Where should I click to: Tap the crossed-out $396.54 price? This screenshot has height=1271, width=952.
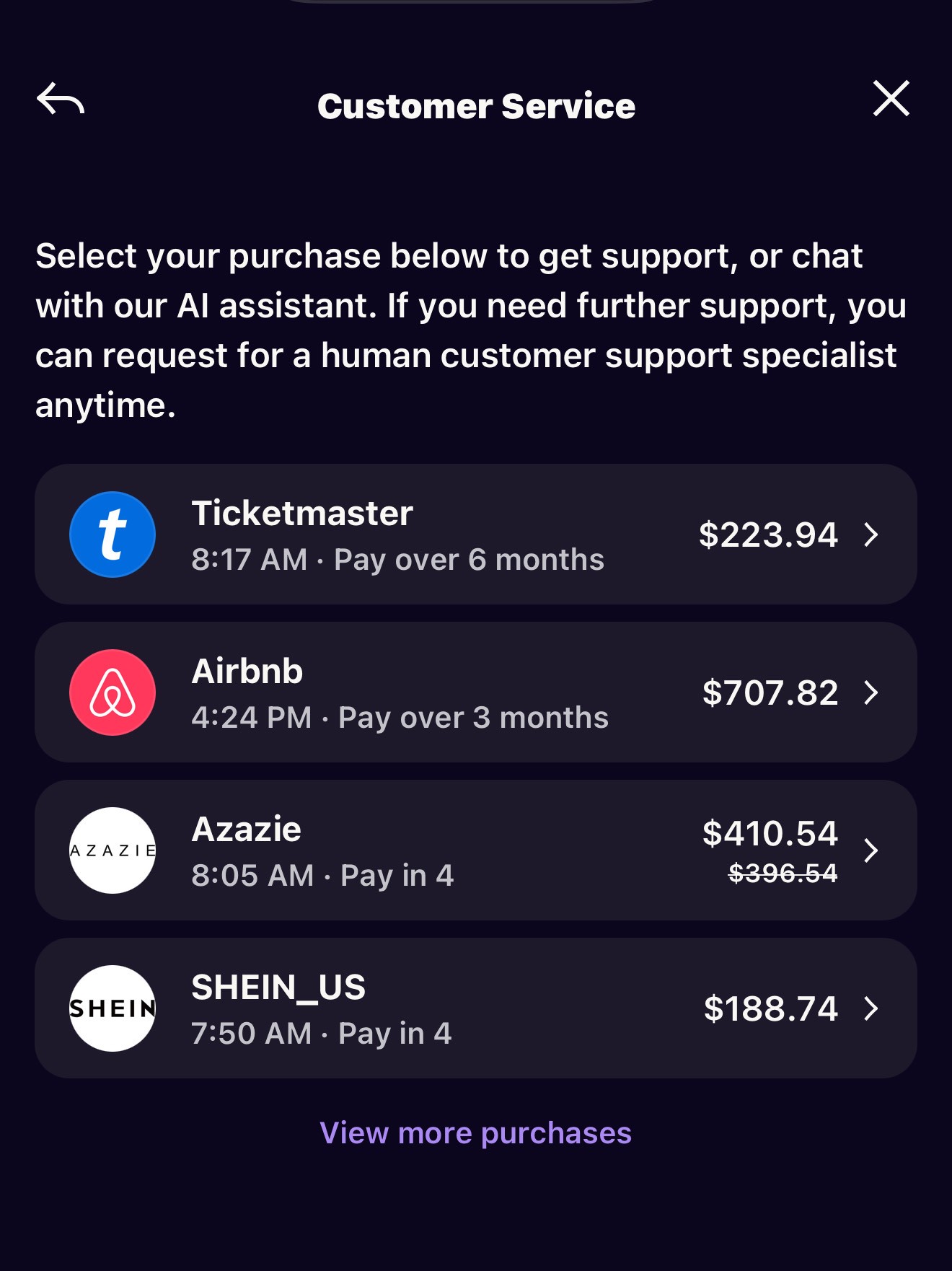pos(782,874)
